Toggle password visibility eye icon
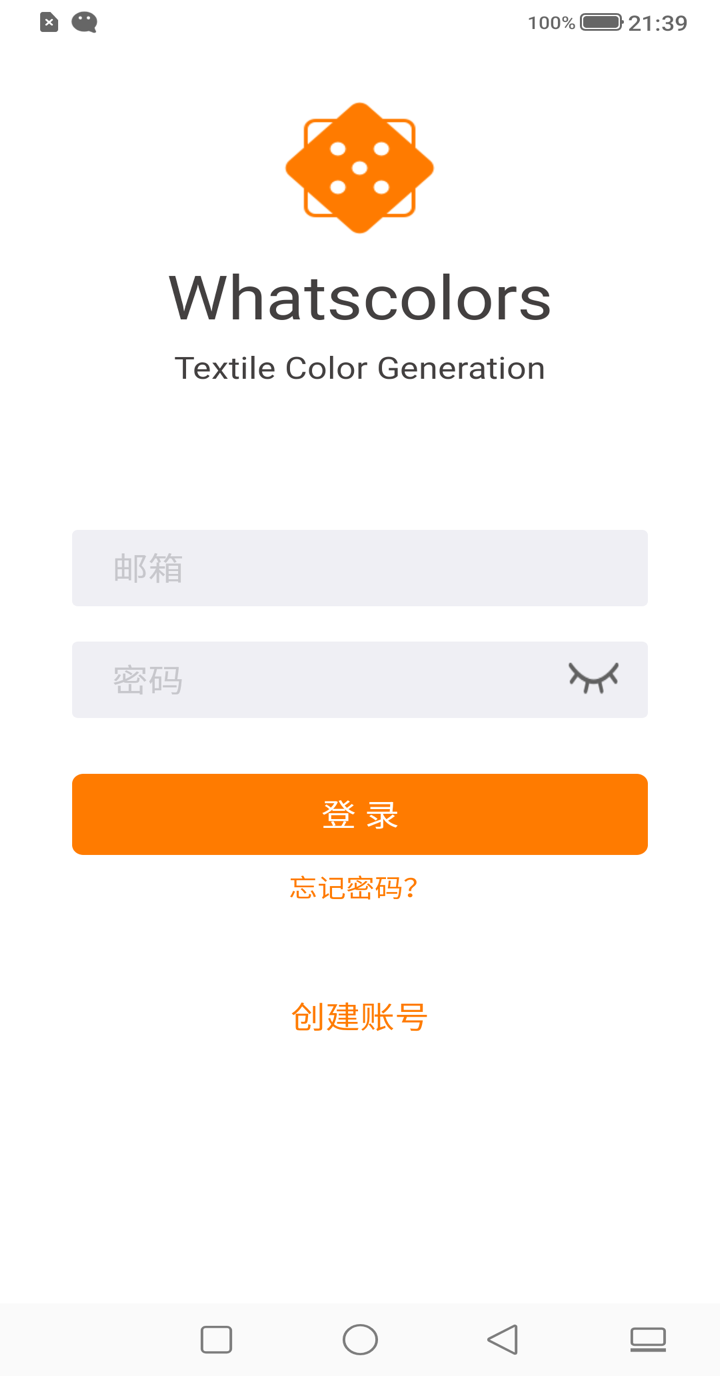This screenshot has height=1376, width=720. pos(594,678)
